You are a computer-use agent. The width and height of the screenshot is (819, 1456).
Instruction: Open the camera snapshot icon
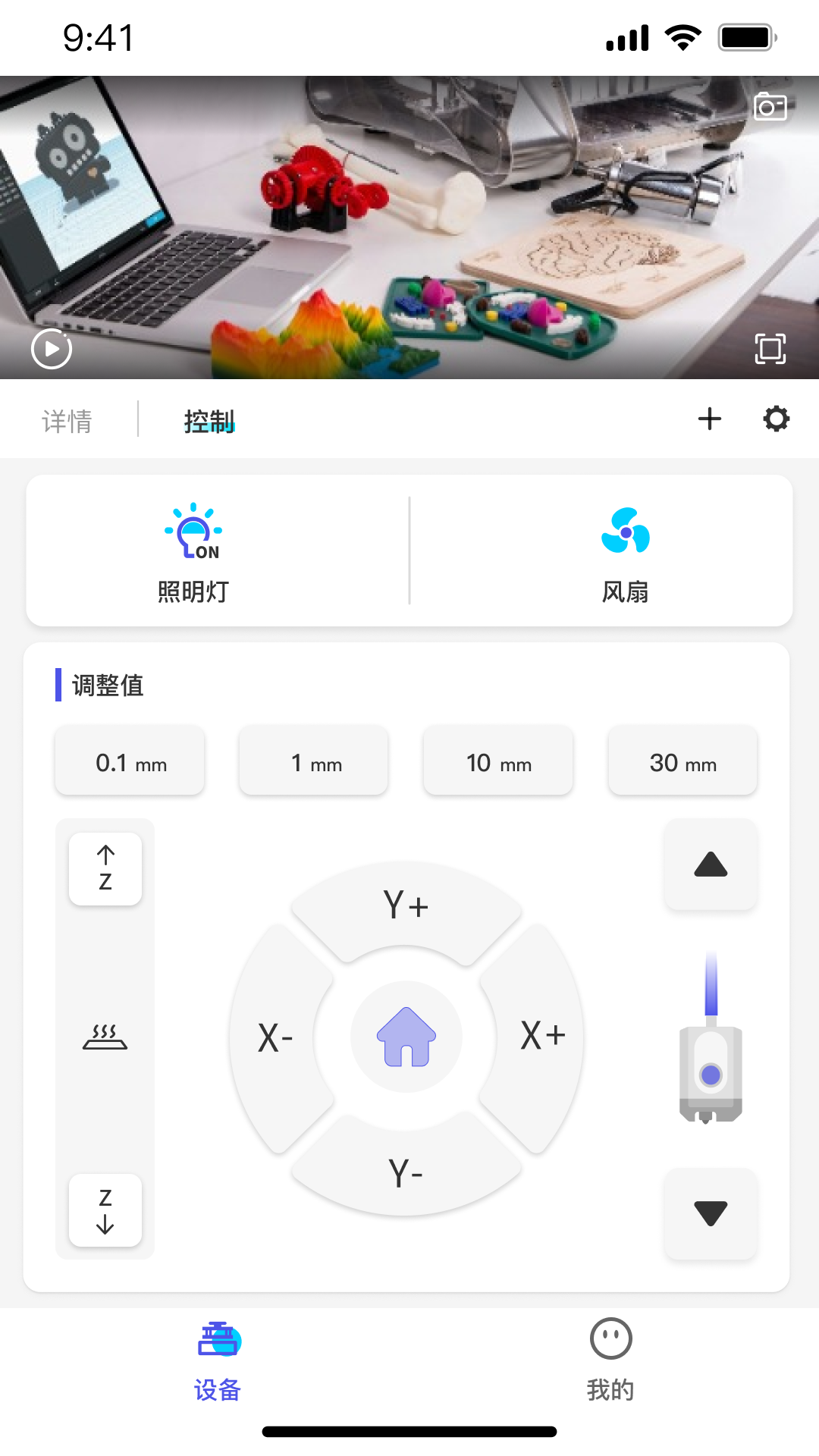771,107
